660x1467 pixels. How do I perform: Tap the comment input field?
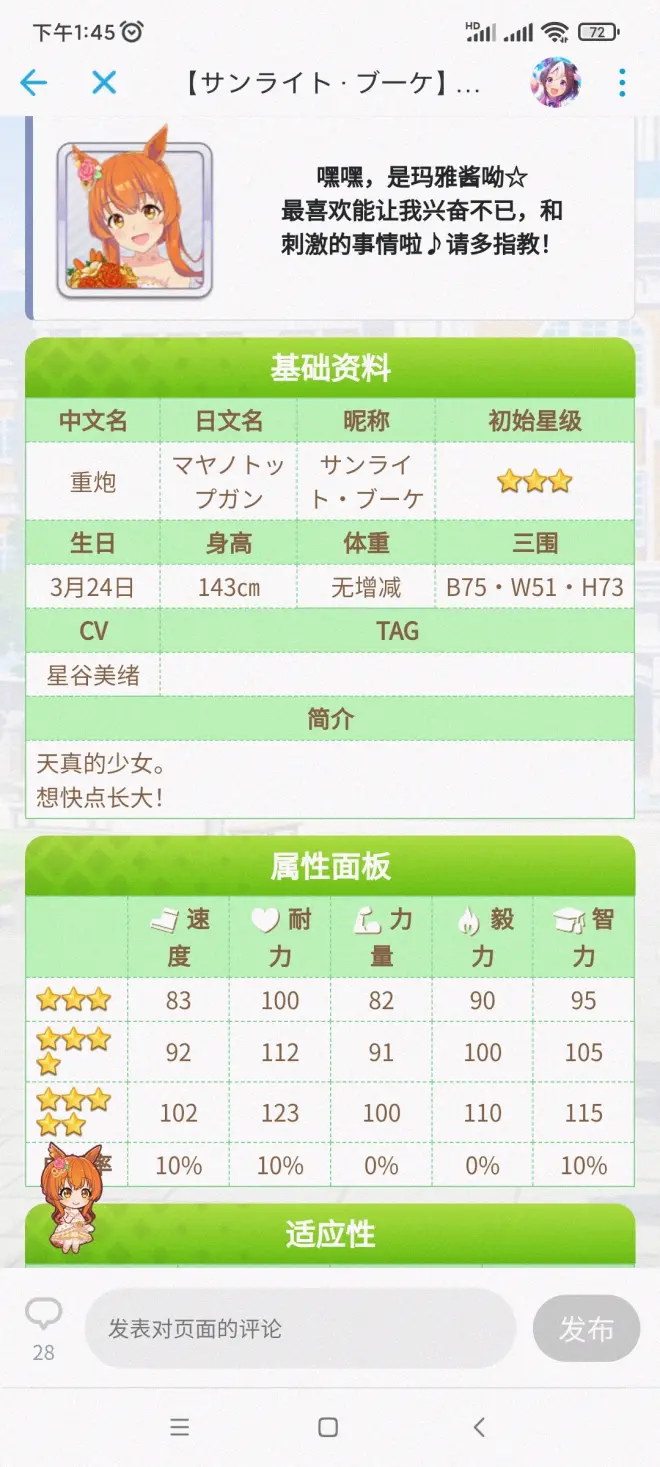tap(300, 1328)
